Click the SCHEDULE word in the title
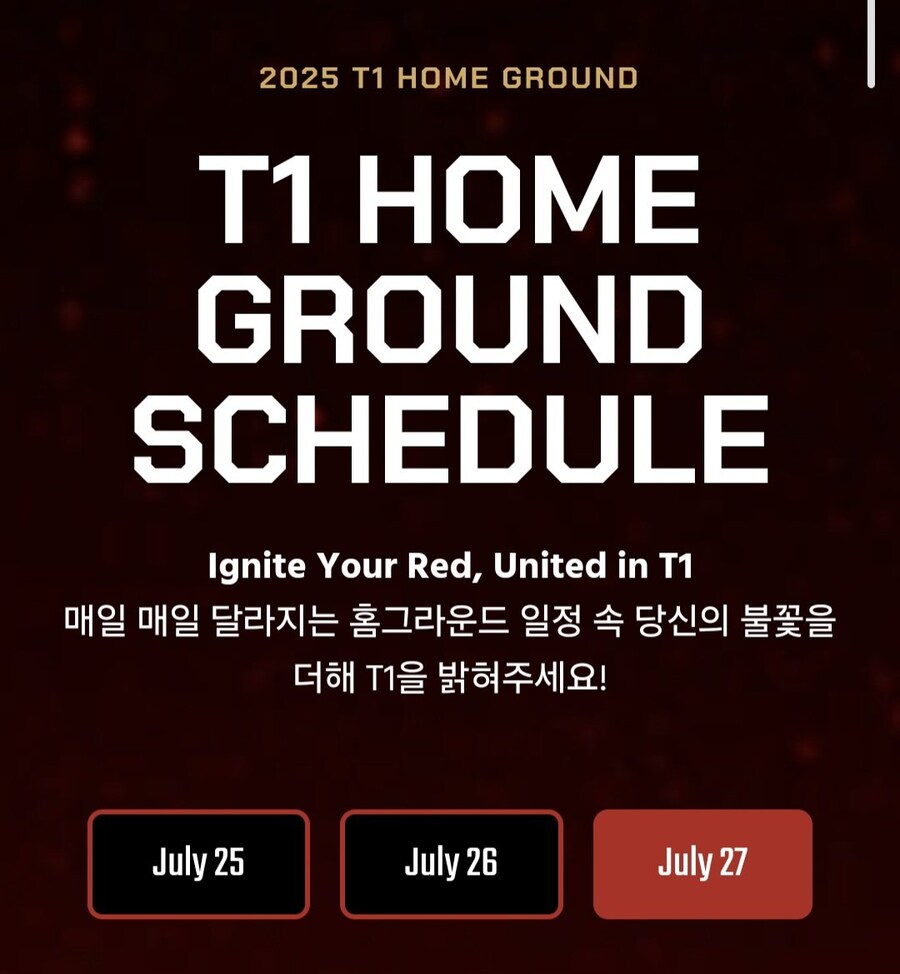Screen dimensions: 900x974 tap(450, 432)
